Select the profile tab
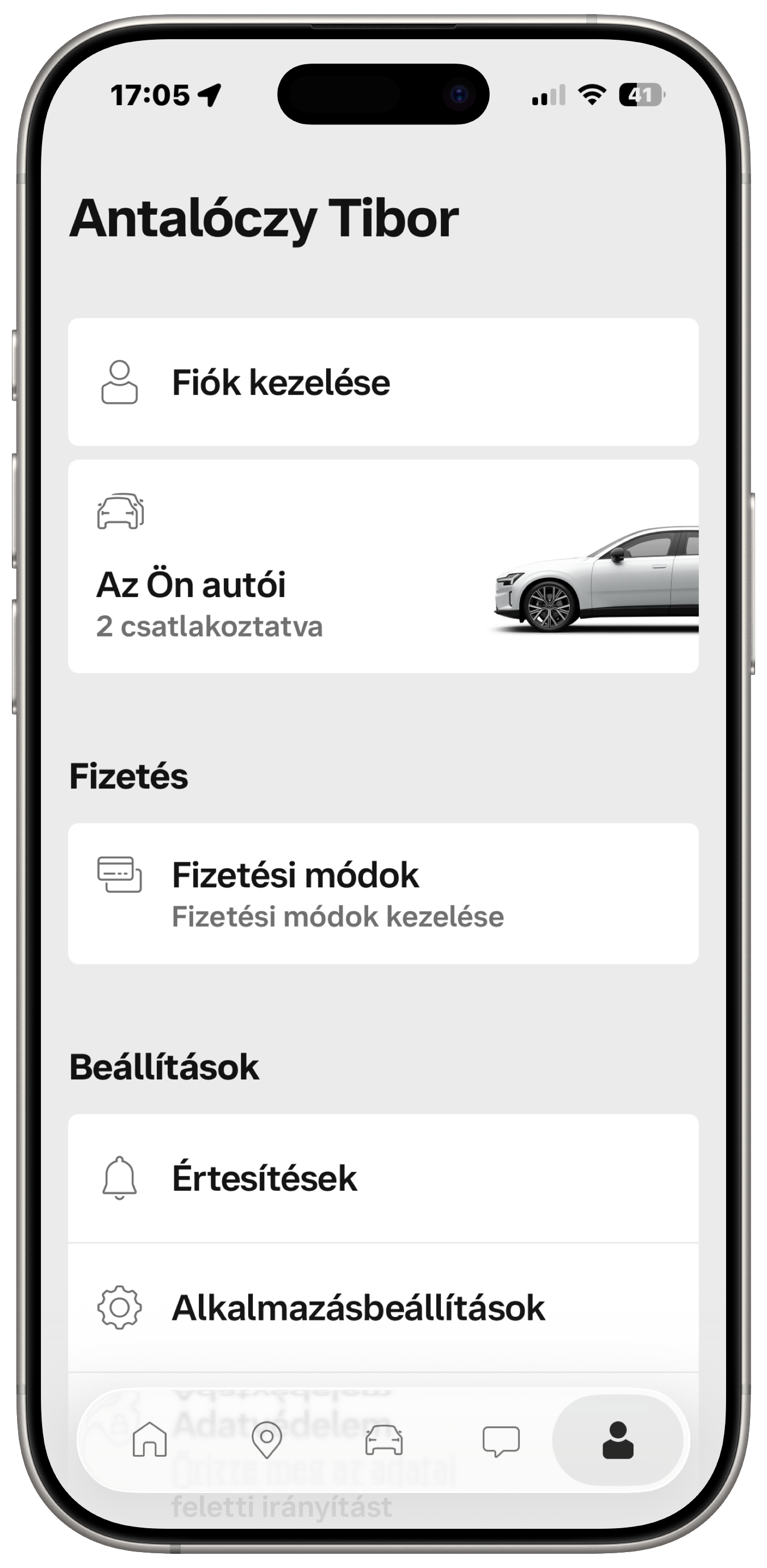The width and height of the screenshot is (767, 1568). [617, 1440]
